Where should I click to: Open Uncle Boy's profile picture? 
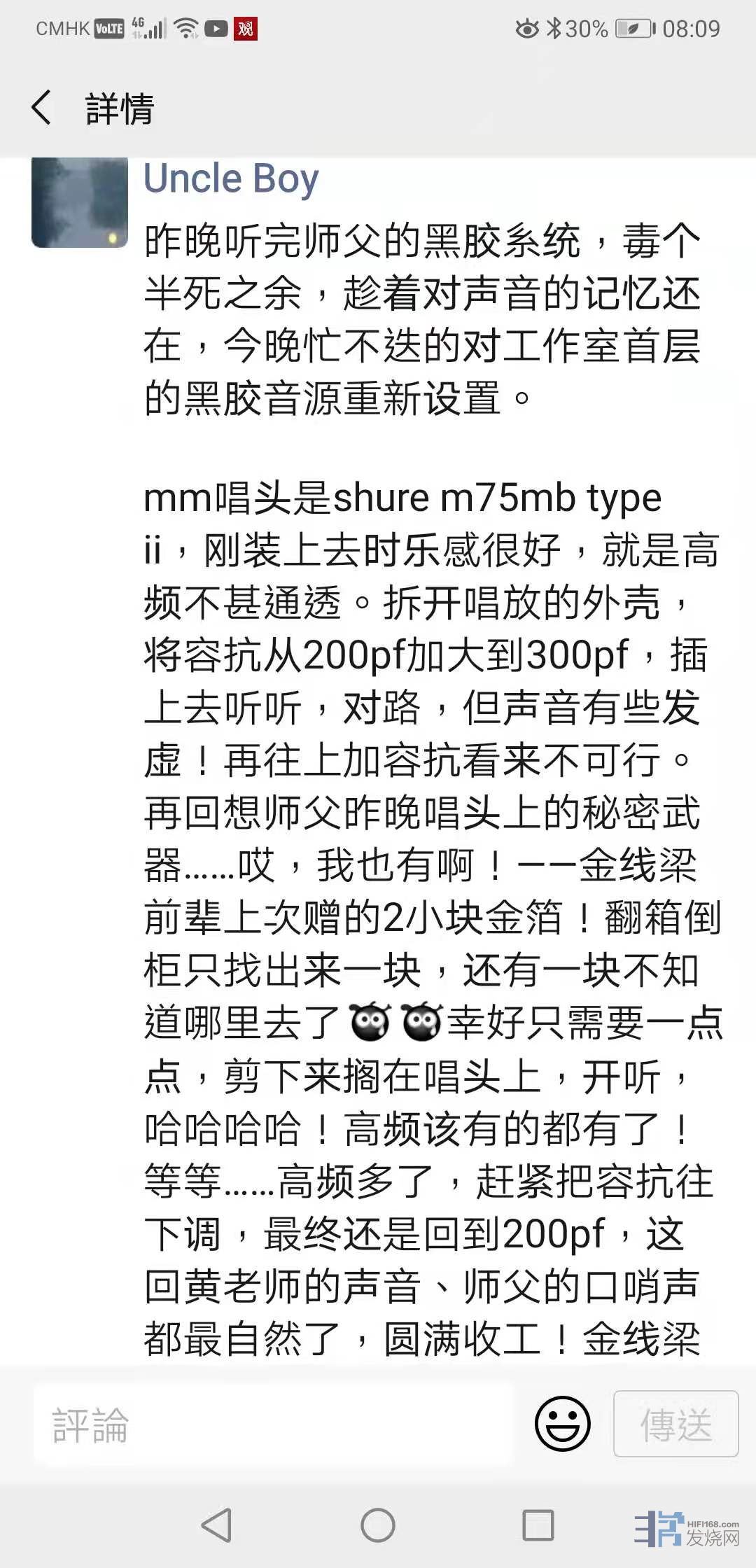pos(80,203)
